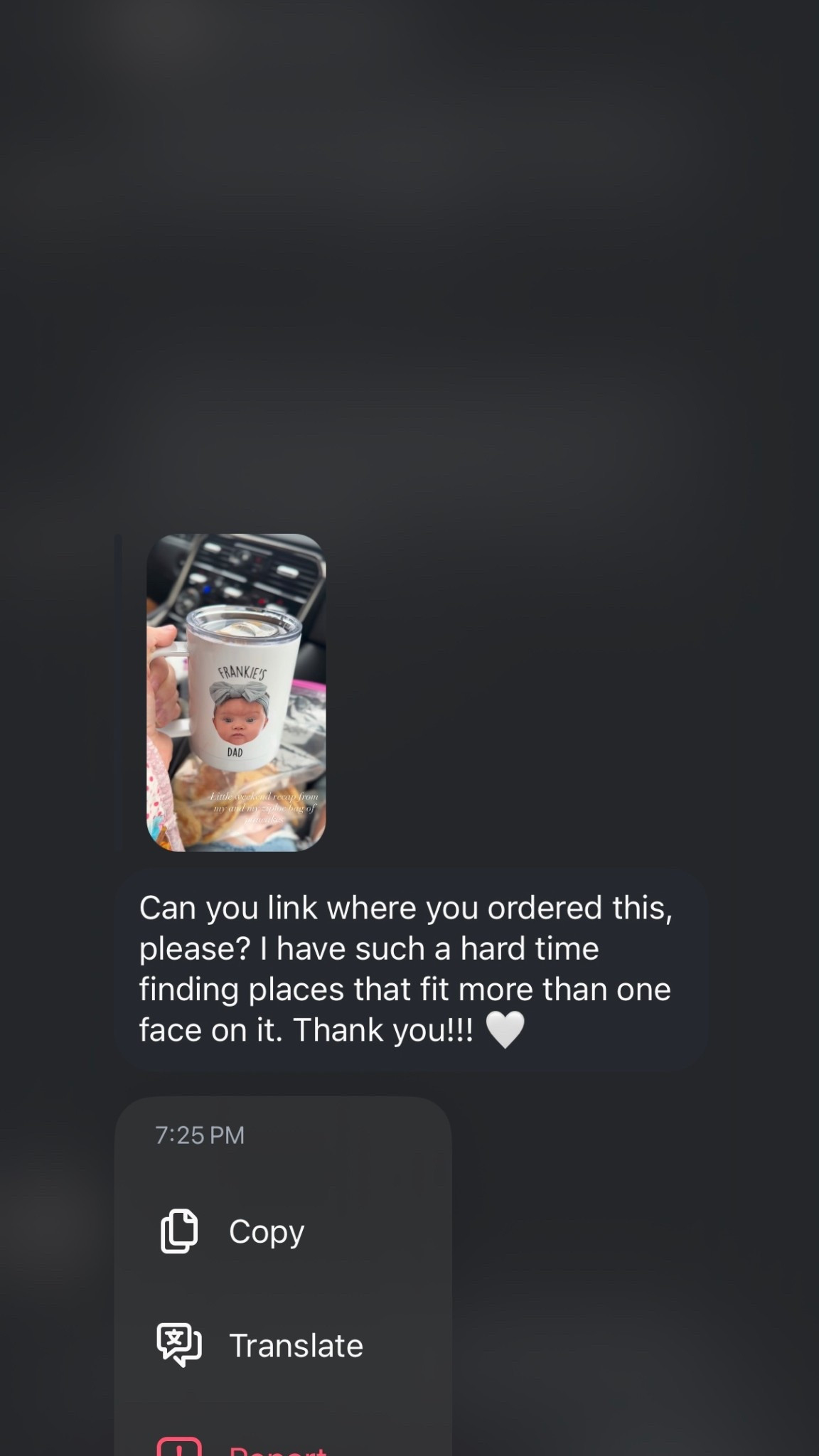This screenshot has width=819, height=1456.
Task: Translate the selected message
Action: (x=294, y=1345)
